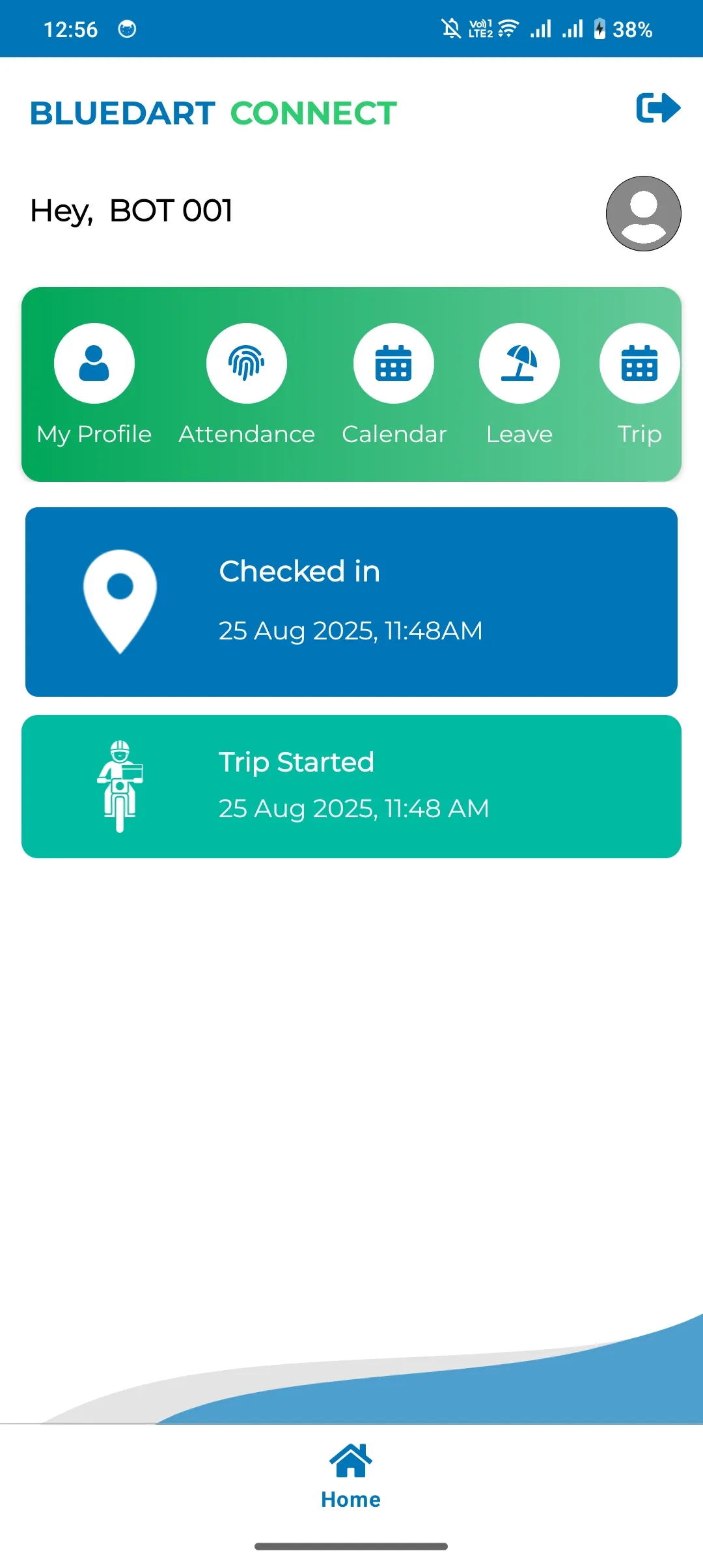Click the BLUEDART CONNECT header logo
The height and width of the screenshot is (1568, 703).
point(212,113)
